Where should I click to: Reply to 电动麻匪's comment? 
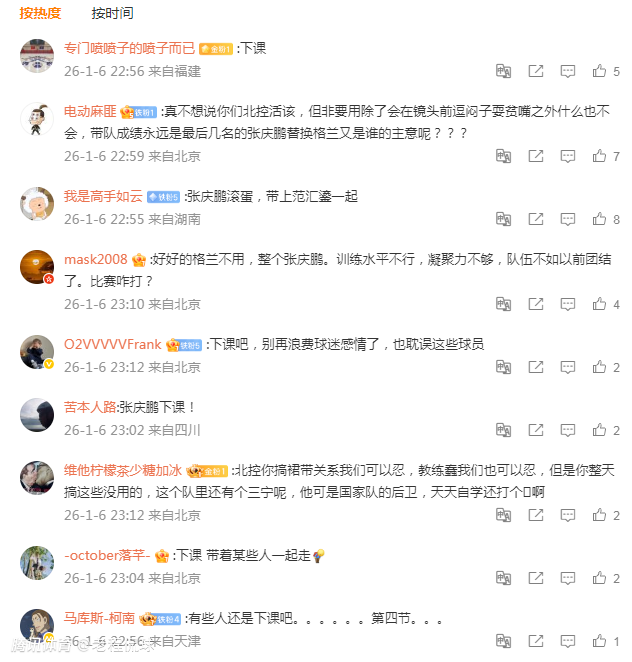coord(568,156)
